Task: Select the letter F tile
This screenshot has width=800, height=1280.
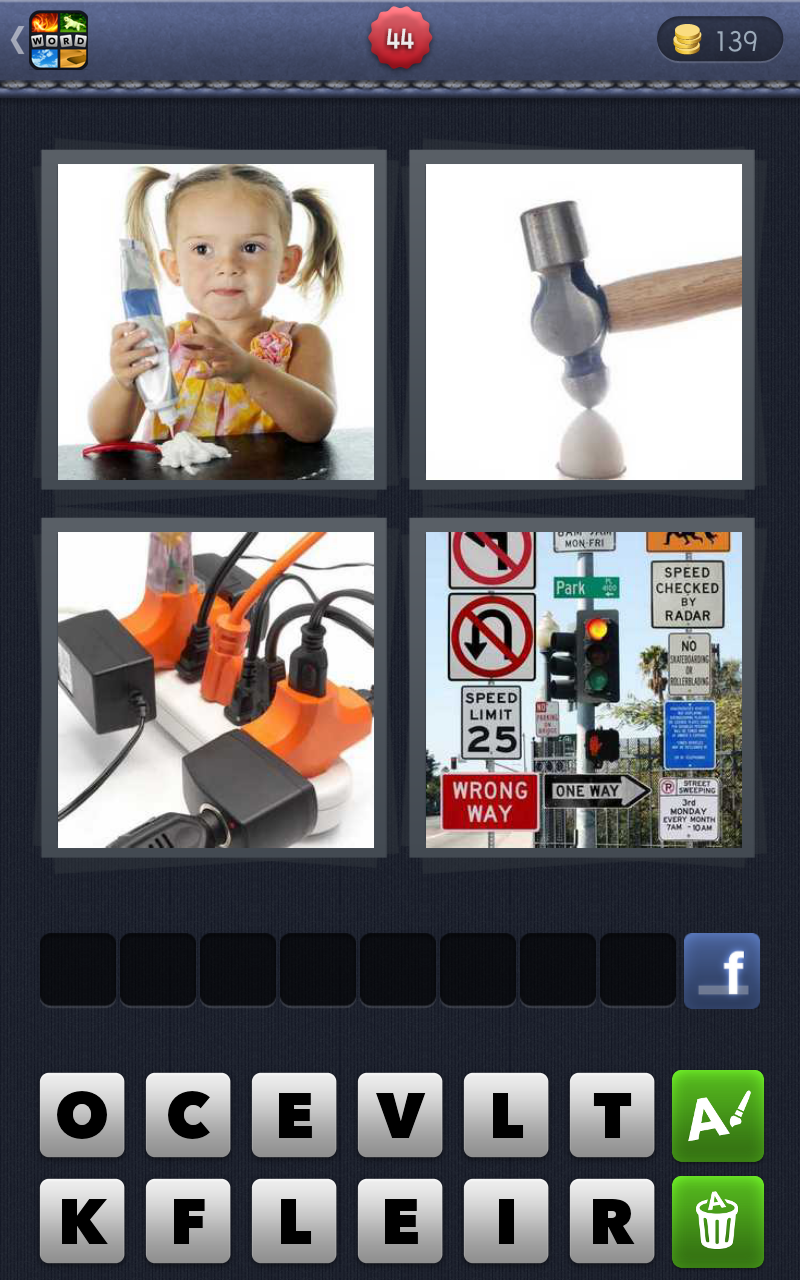Action: [x=188, y=1221]
